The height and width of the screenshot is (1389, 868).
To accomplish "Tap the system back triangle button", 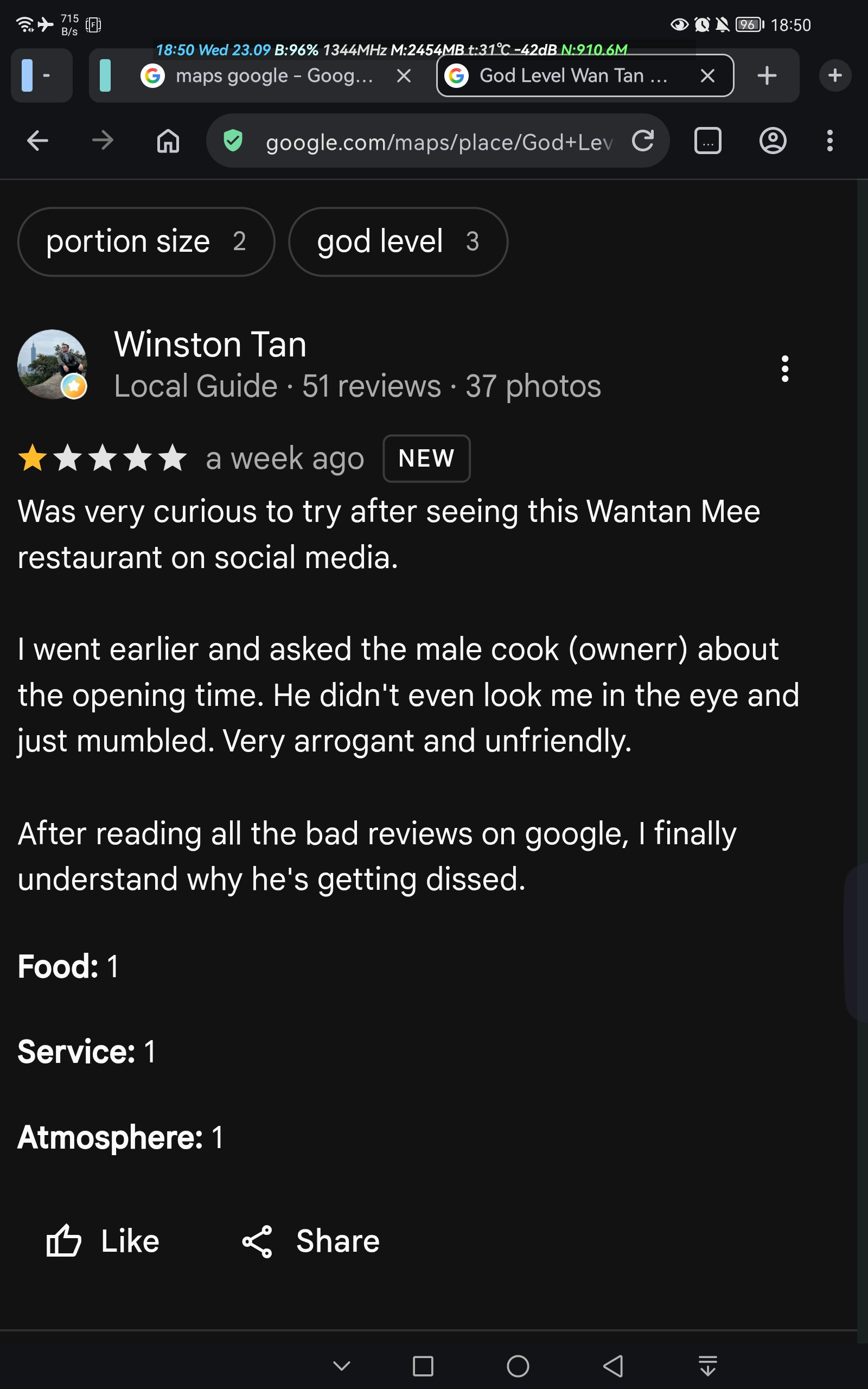I will (x=613, y=1366).
